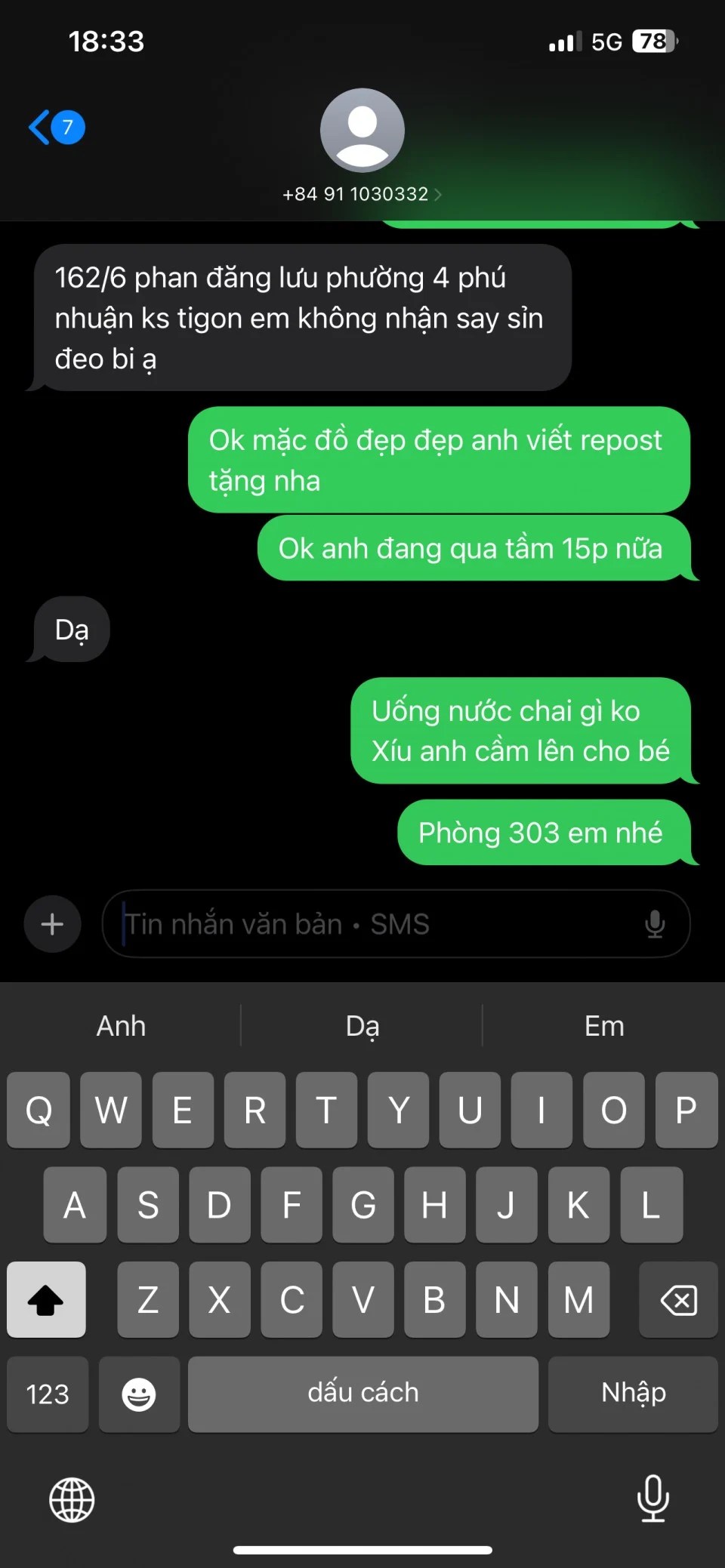
Task: Record an audio message in the text field
Action: 655,924
